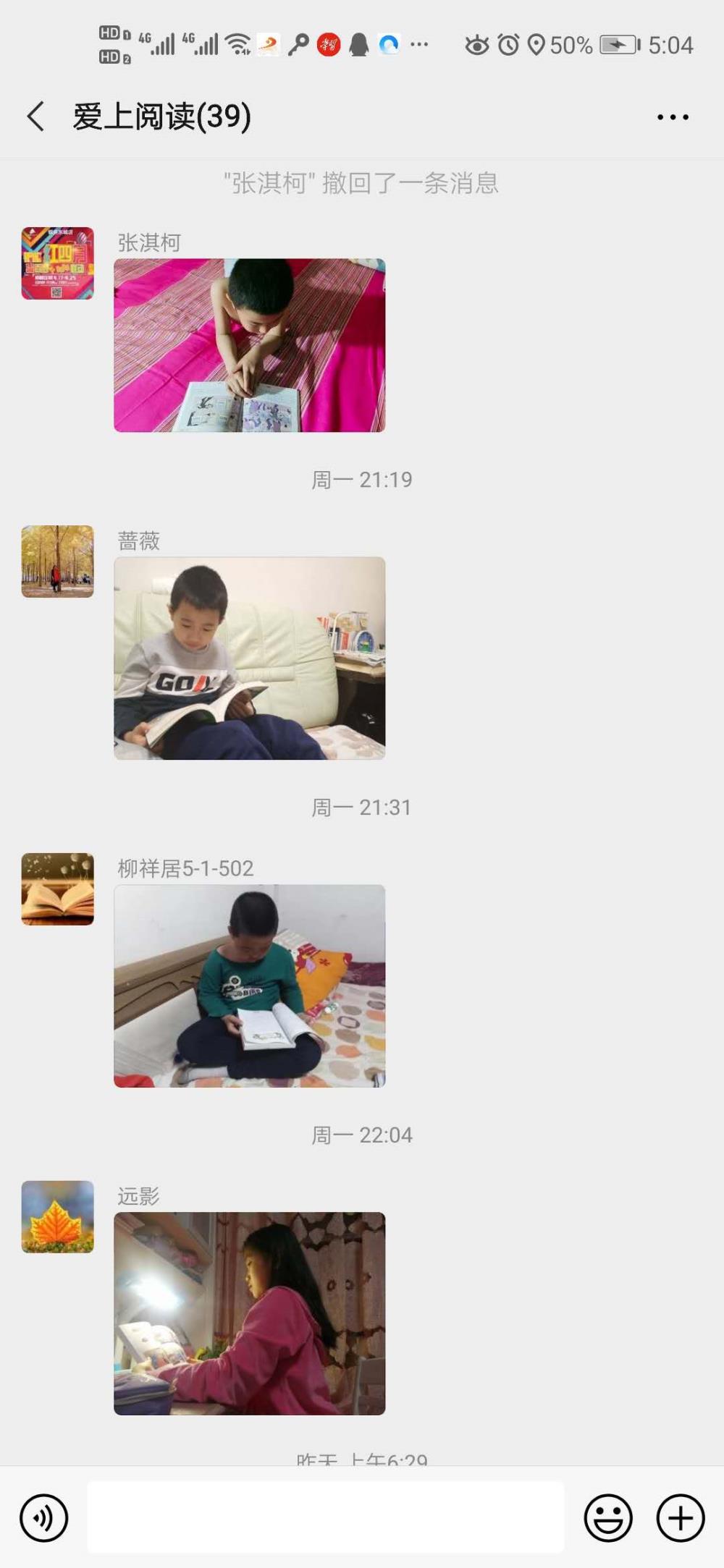The height and width of the screenshot is (1568, 724).
Task: Open 远影's maple leaf avatar
Action: click(58, 1217)
